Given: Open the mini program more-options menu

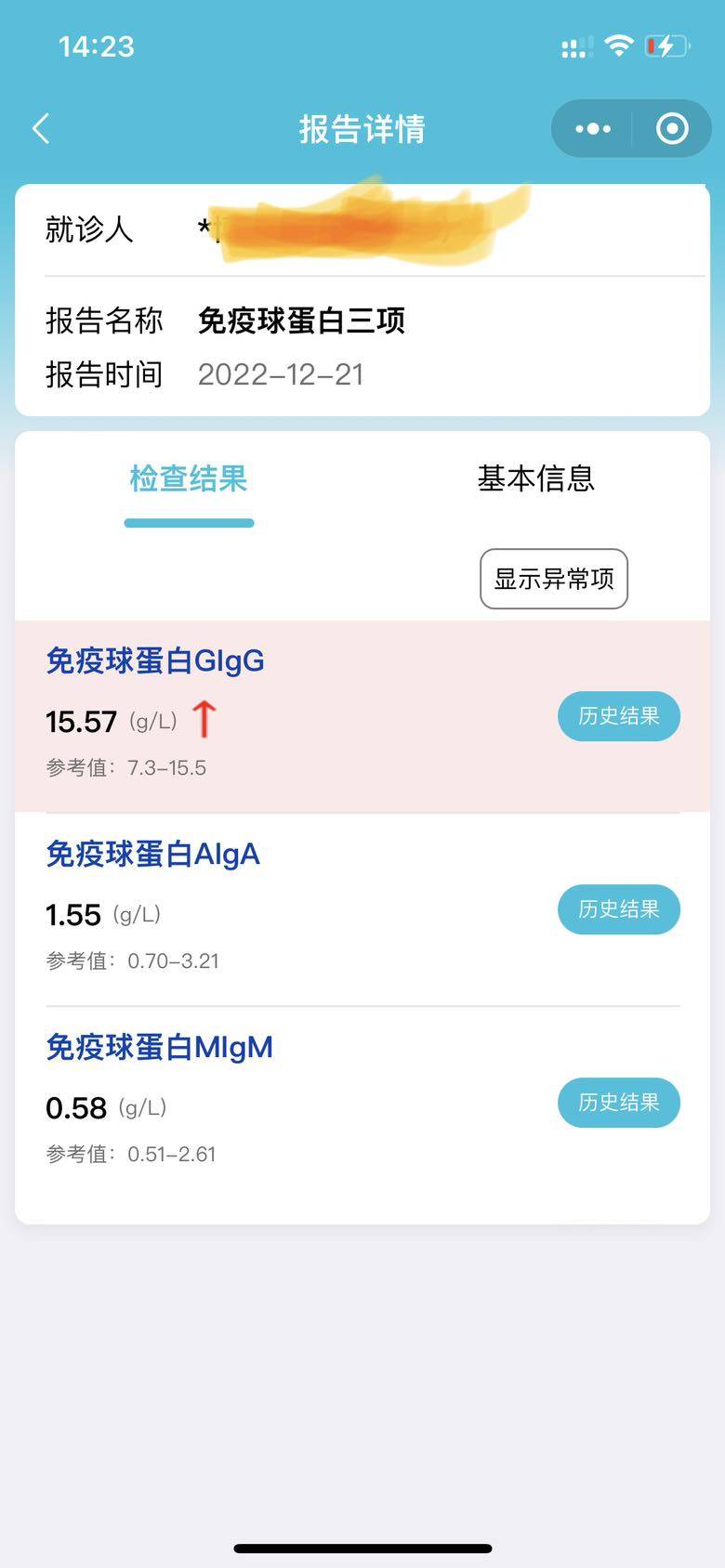Looking at the screenshot, I should pos(593,129).
